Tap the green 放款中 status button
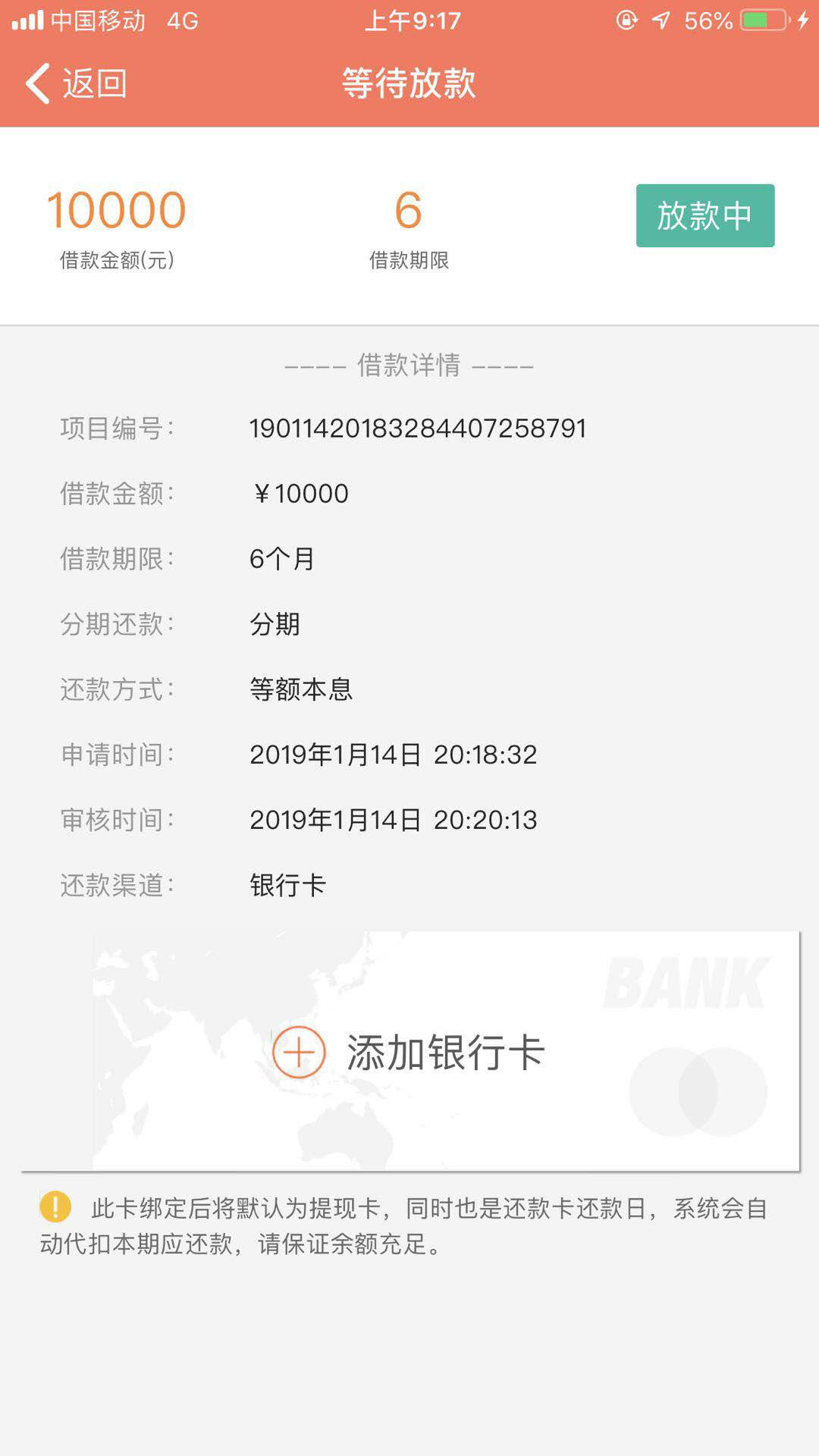Image resolution: width=819 pixels, height=1456 pixels. click(704, 215)
